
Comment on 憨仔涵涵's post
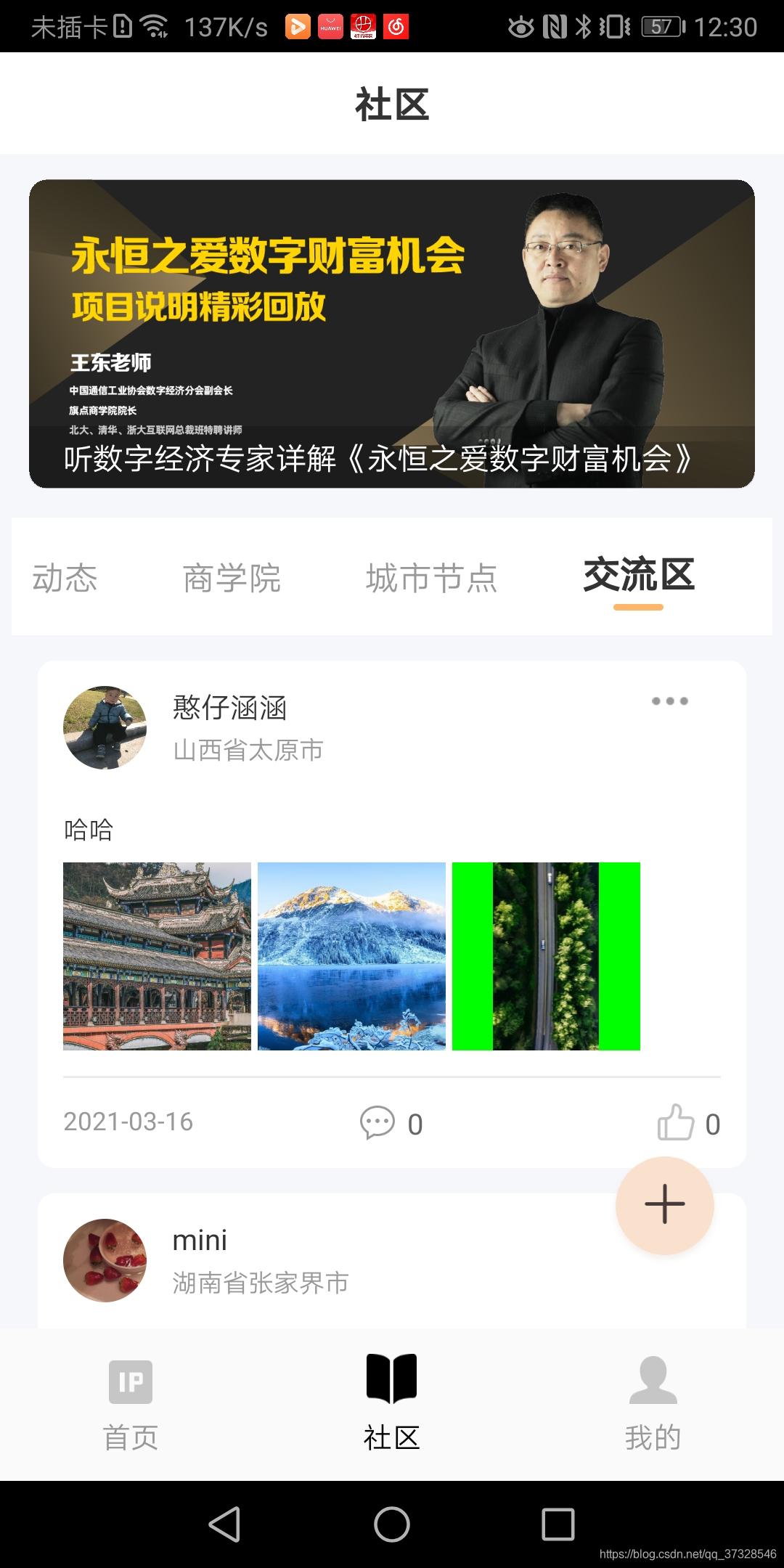pyautogui.click(x=378, y=1123)
